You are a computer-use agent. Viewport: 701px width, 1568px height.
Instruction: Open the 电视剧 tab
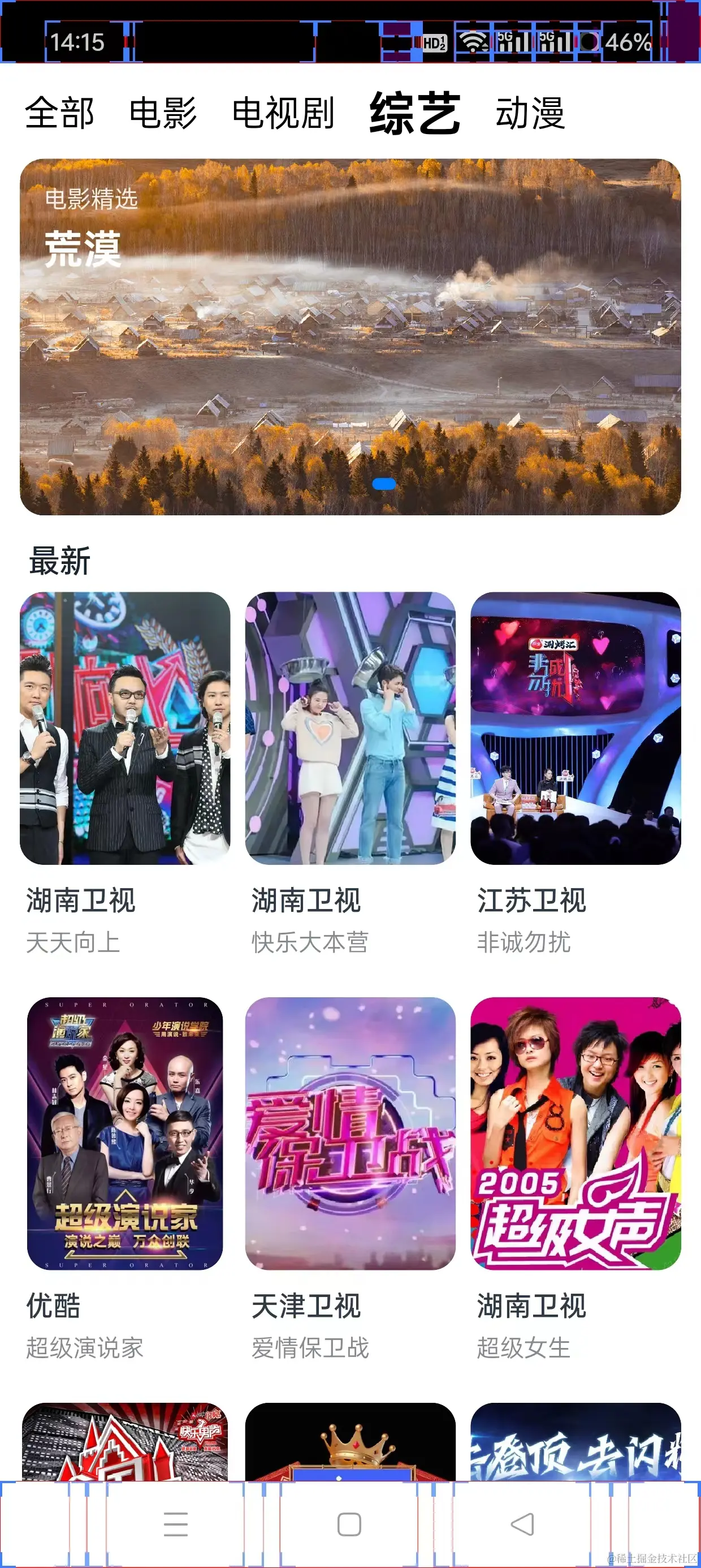(x=284, y=113)
